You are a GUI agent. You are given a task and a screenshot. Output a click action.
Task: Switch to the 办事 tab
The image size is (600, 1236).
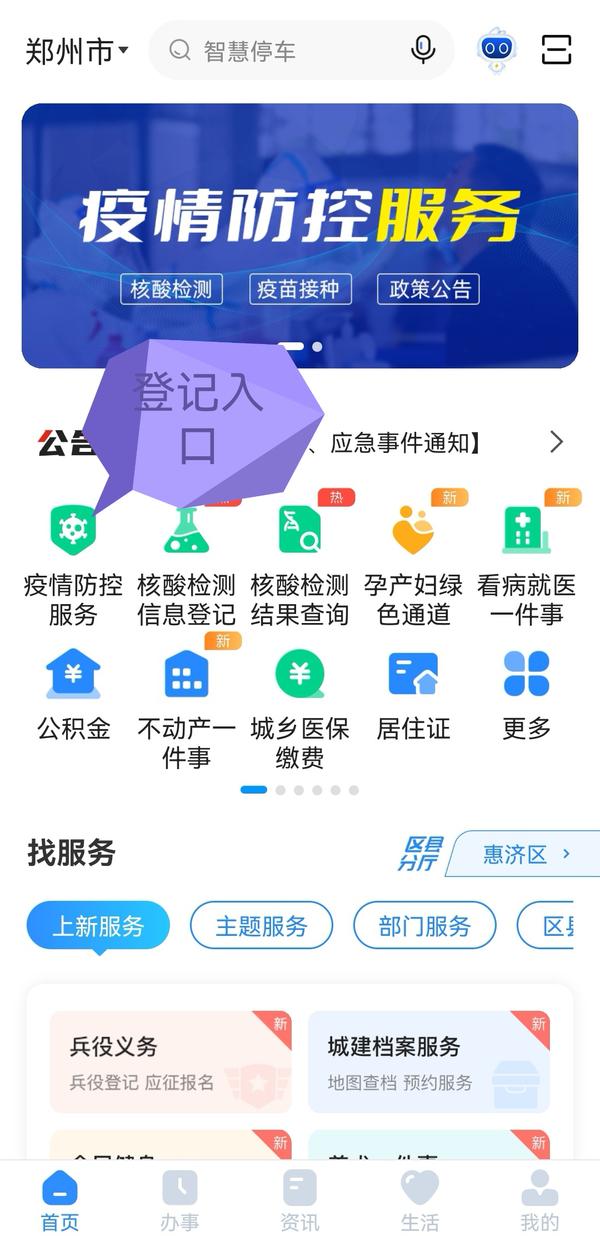tap(180, 1200)
